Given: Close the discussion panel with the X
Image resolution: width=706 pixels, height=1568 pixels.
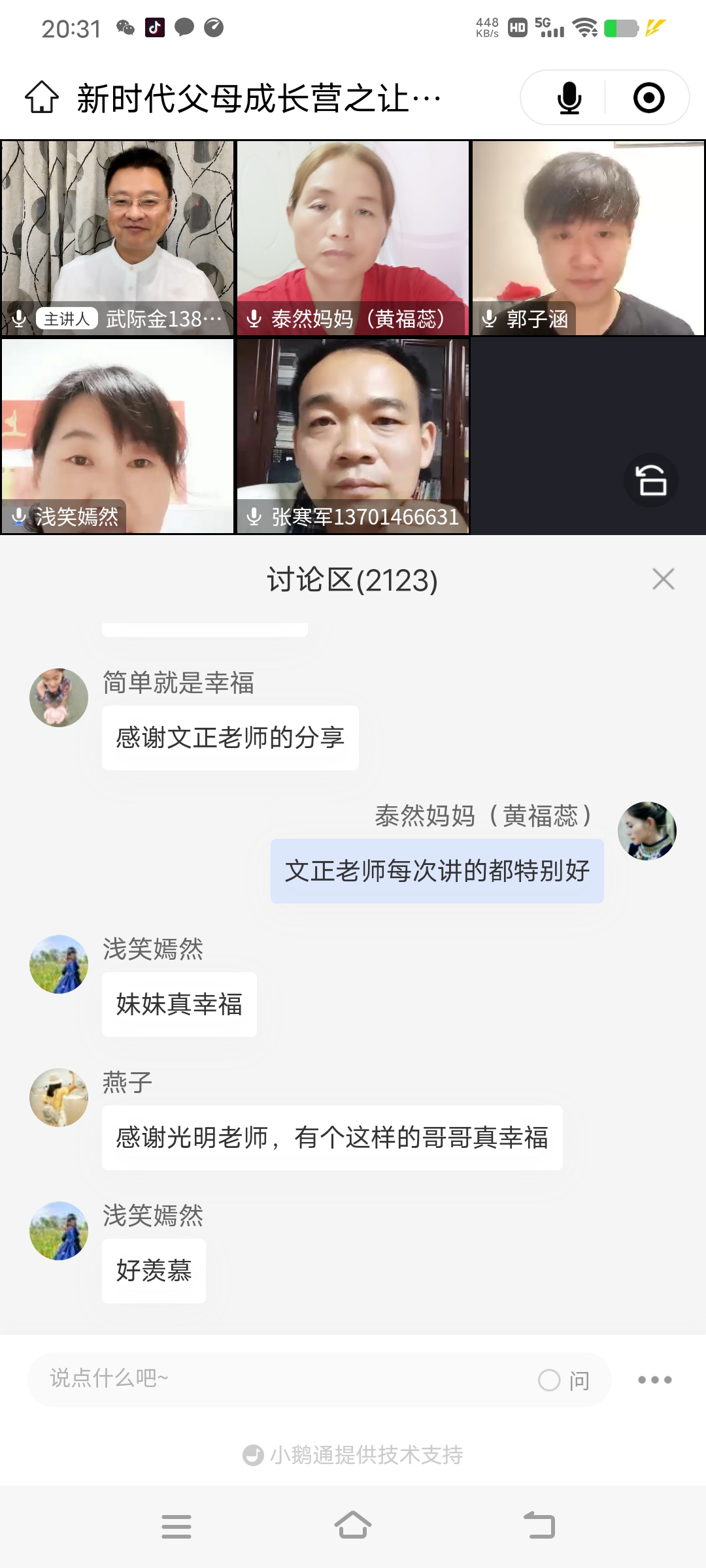Looking at the screenshot, I should pos(664,579).
